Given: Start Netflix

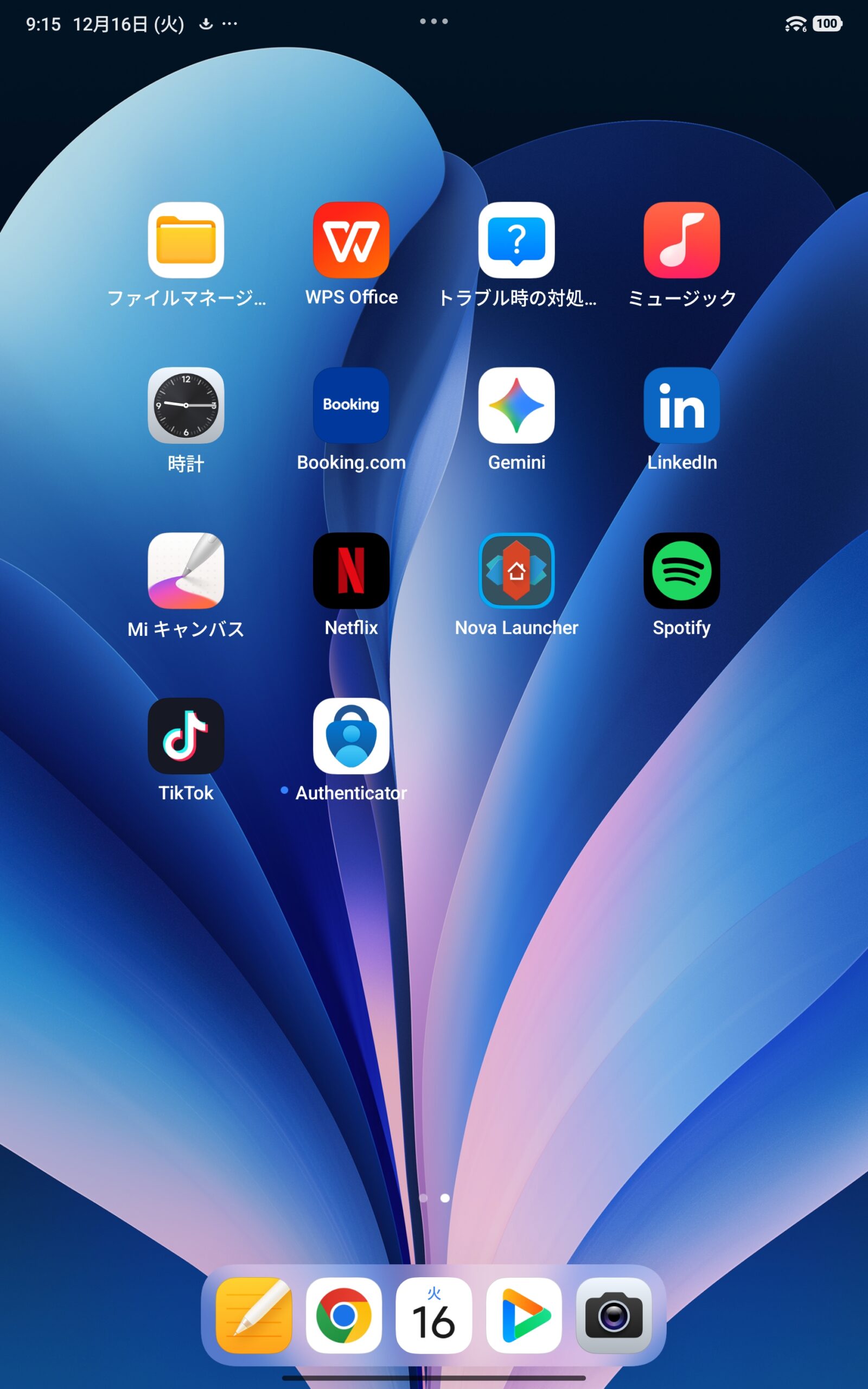Looking at the screenshot, I should point(351,571).
